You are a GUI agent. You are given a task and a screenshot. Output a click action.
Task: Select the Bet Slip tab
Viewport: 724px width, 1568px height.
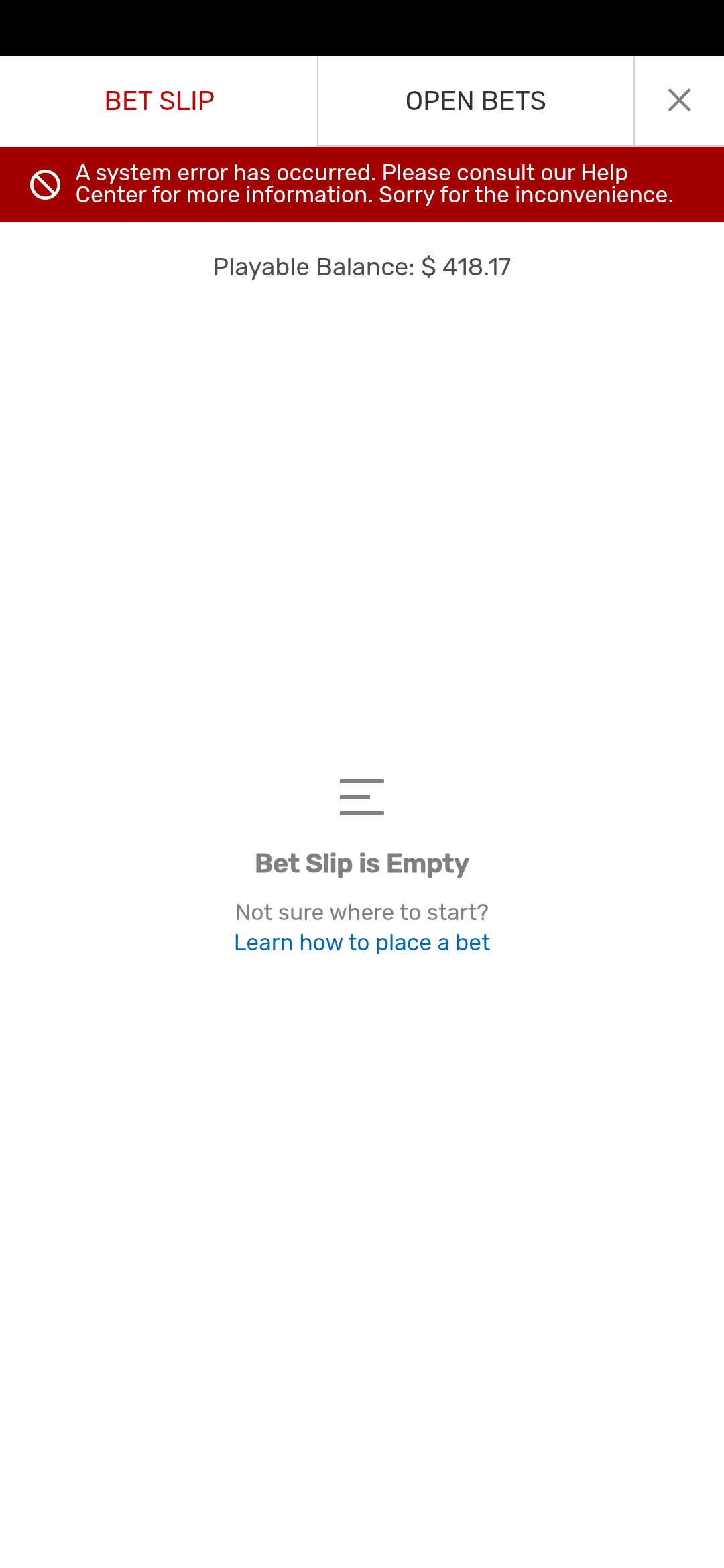pyautogui.click(x=159, y=101)
